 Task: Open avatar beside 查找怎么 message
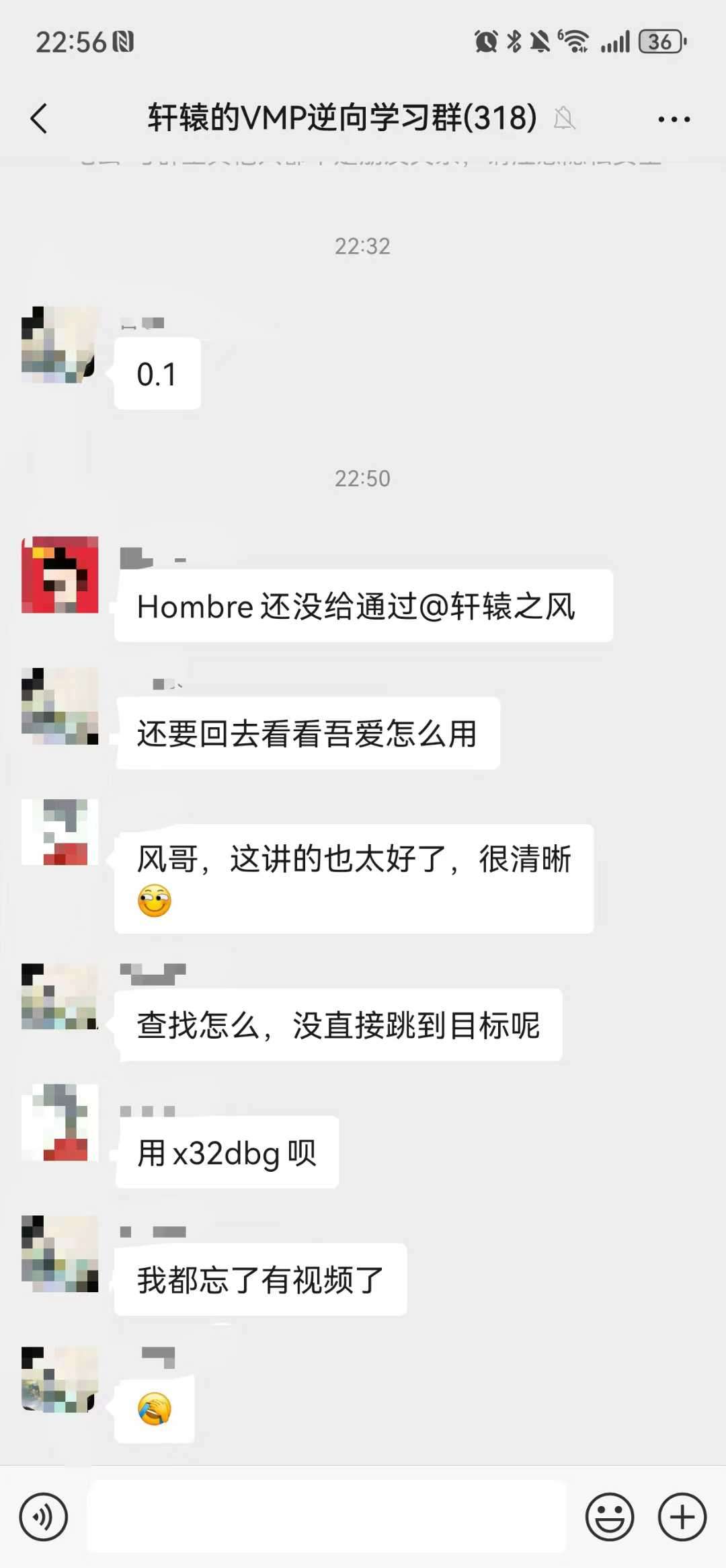[60, 996]
